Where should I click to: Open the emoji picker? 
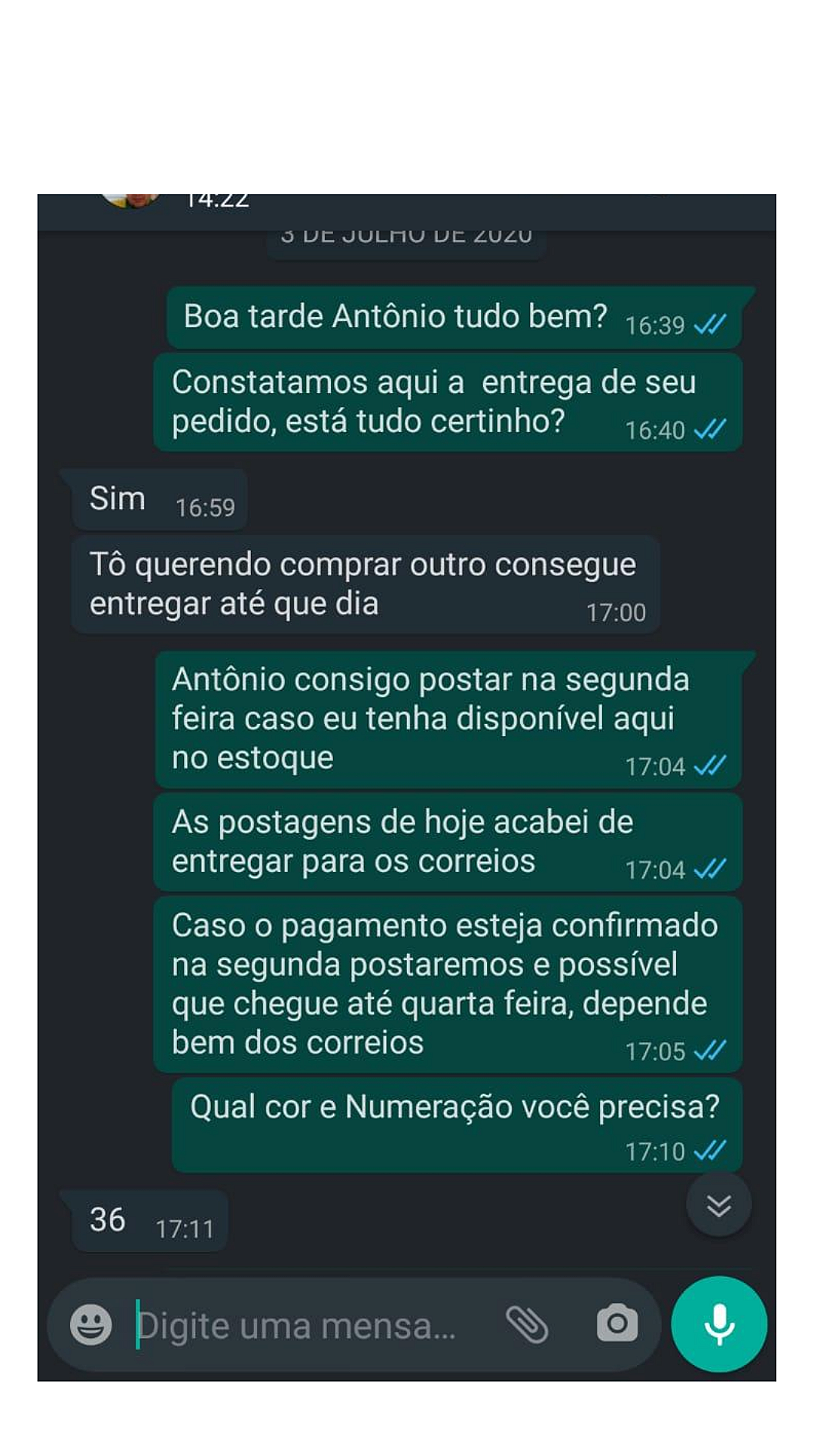click(x=91, y=1325)
